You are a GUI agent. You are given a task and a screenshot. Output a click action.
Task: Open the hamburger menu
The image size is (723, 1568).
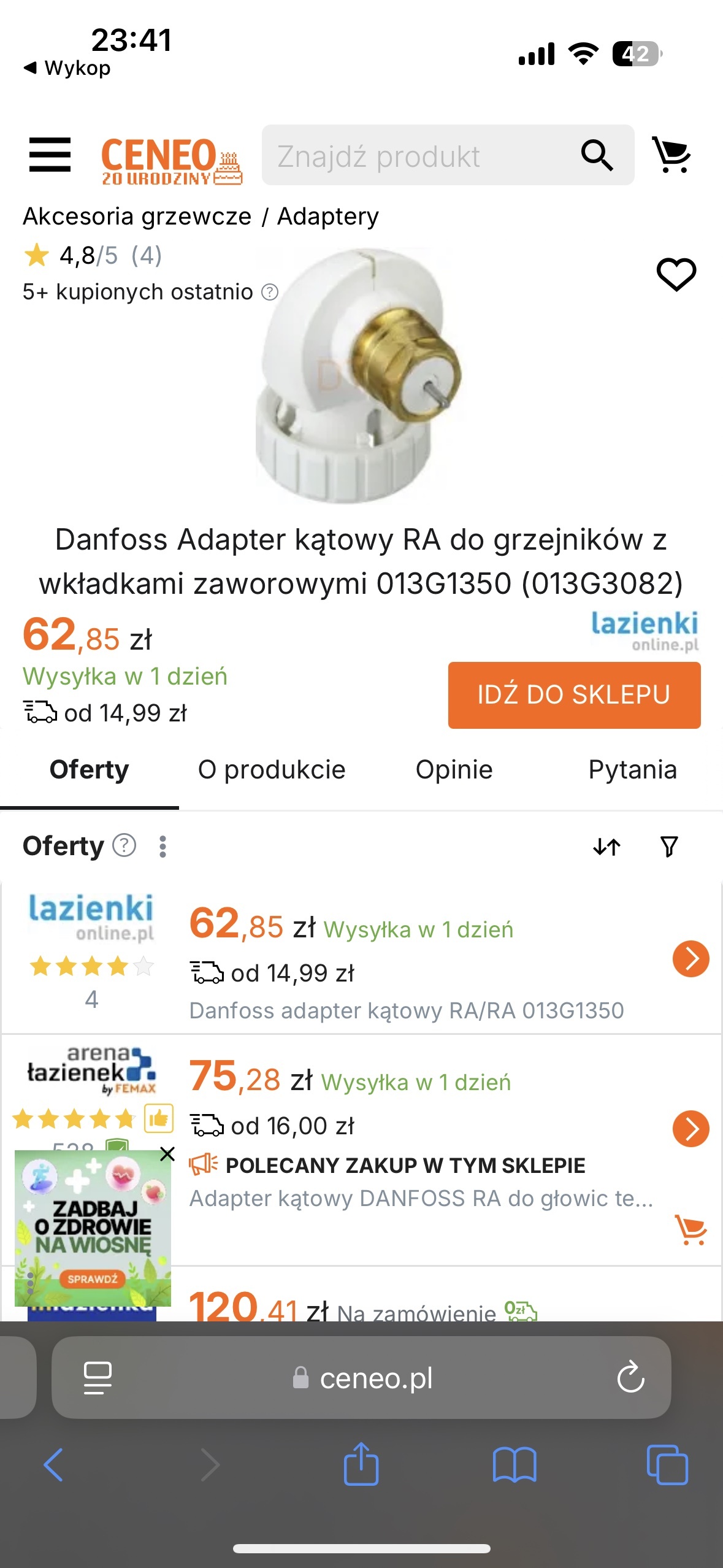tap(50, 155)
